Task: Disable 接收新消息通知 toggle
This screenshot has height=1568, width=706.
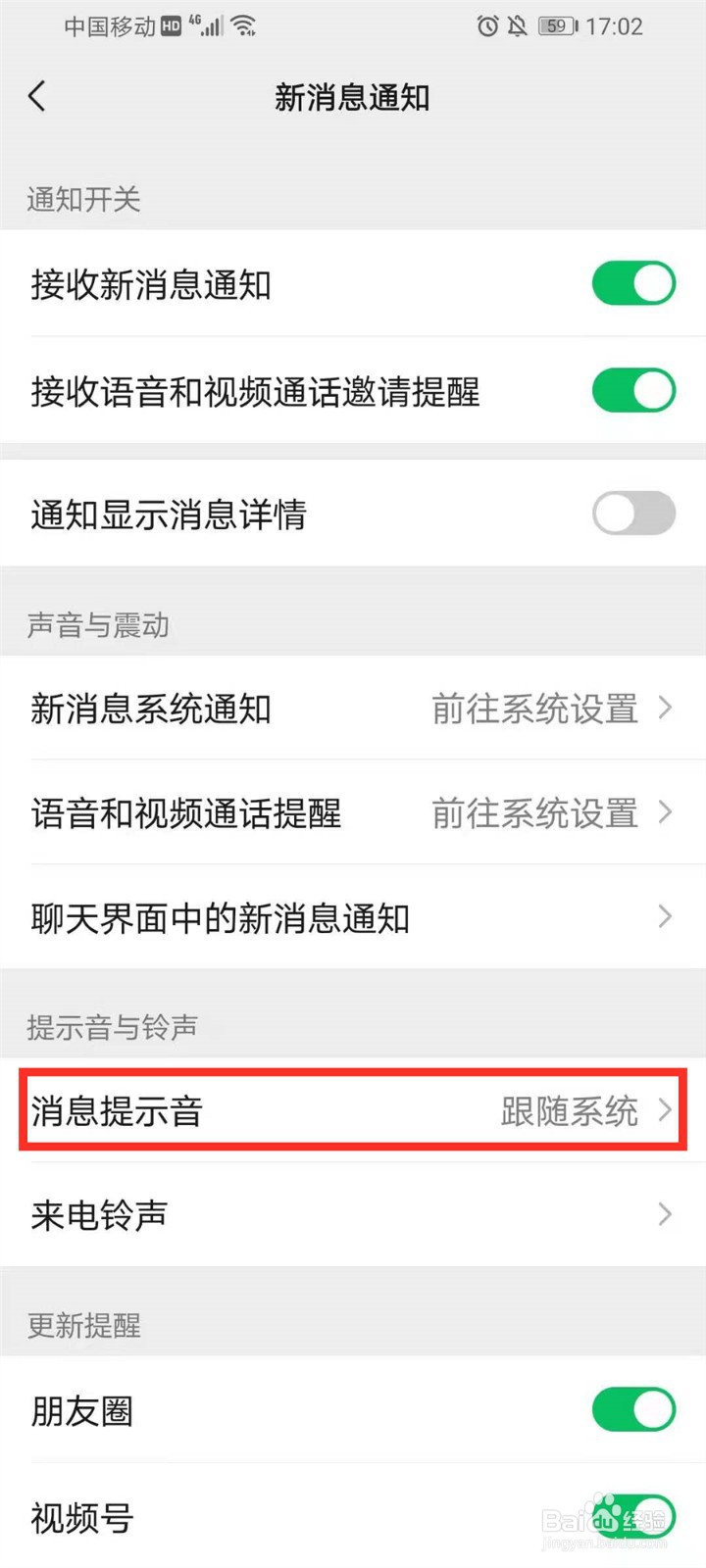Action: point(633,284)
